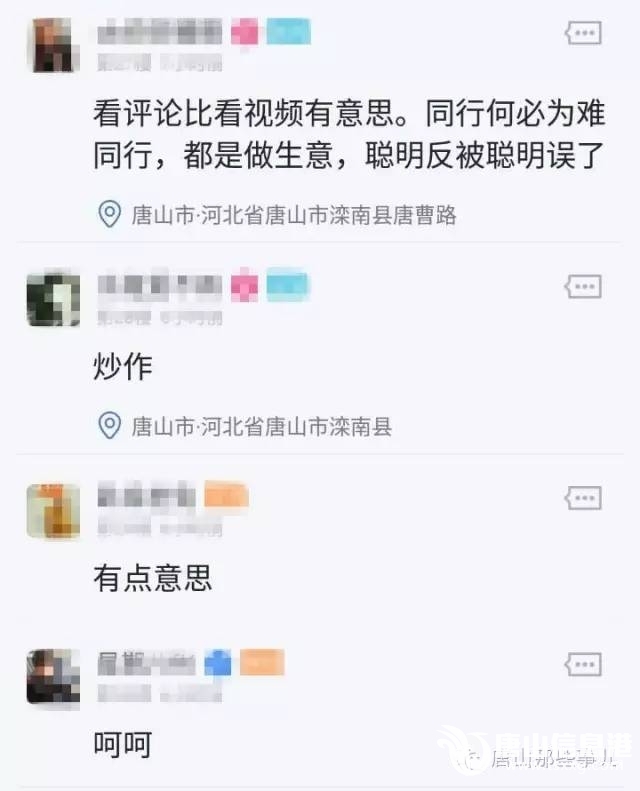View avatar of the 看评论比看视频有意思 commenter
This screenshot has width=640, height=791.
[52, 45]
